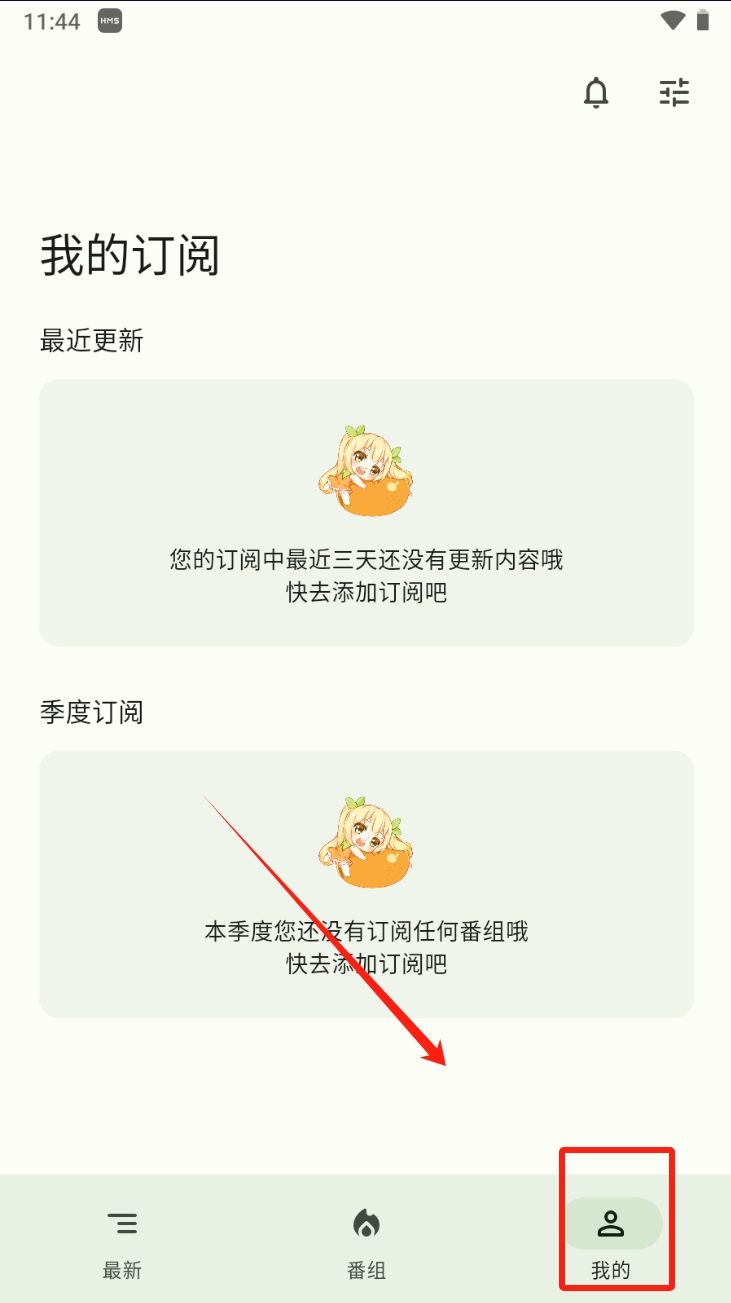Open the filter settings icon

pos(674,93)
